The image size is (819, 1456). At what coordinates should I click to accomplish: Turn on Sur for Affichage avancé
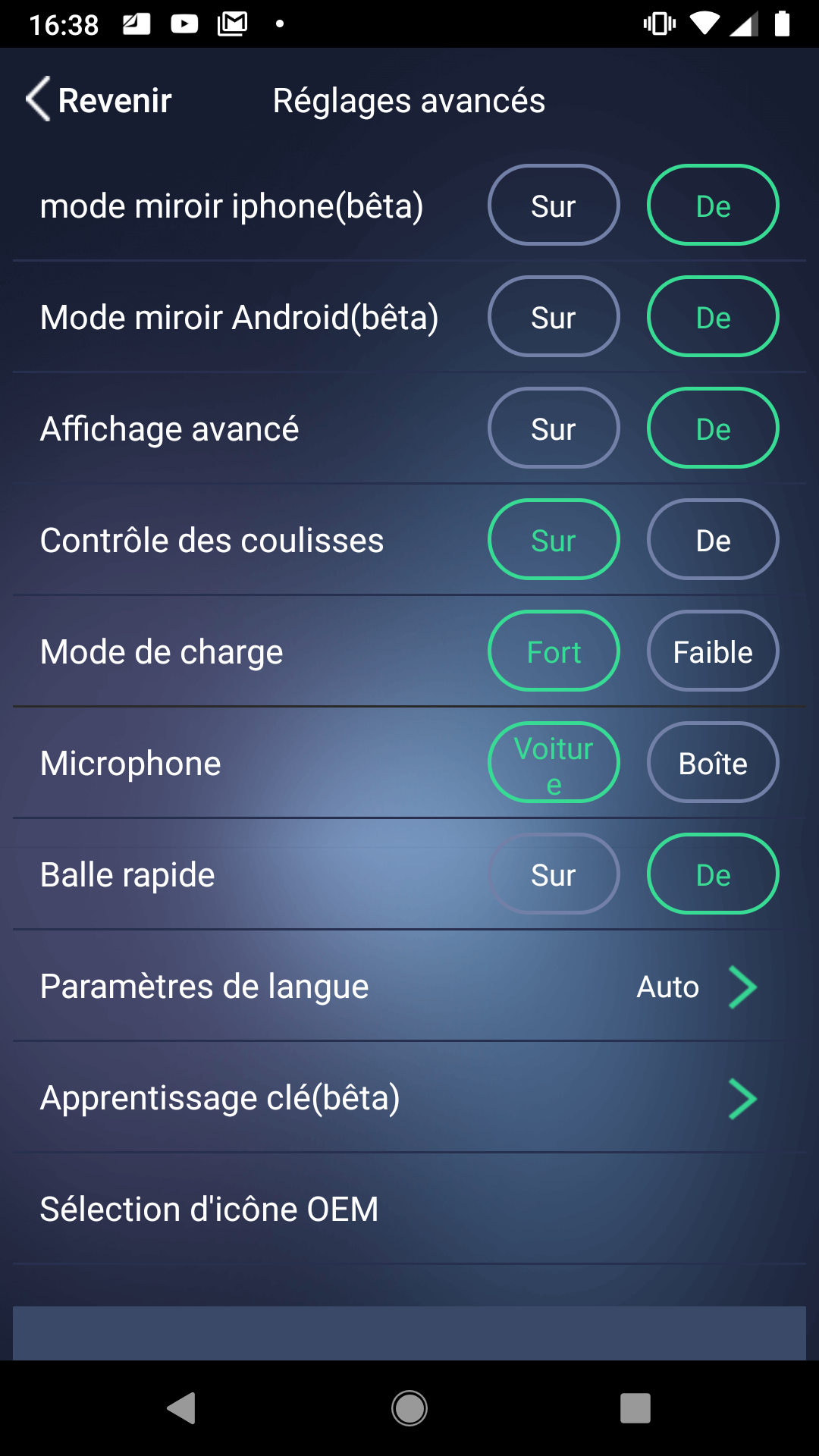[x=554, y=428]
